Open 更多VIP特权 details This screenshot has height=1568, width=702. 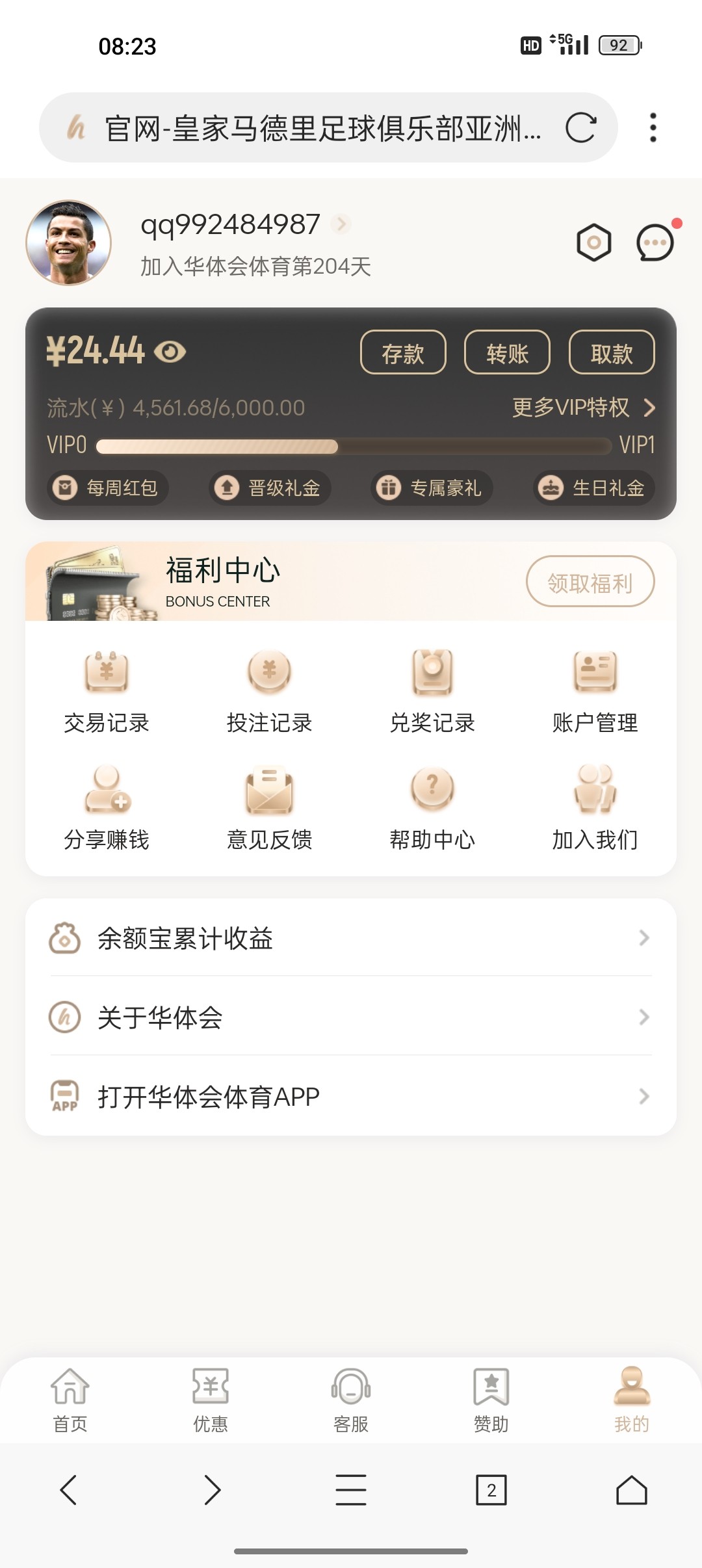(583, 408)
